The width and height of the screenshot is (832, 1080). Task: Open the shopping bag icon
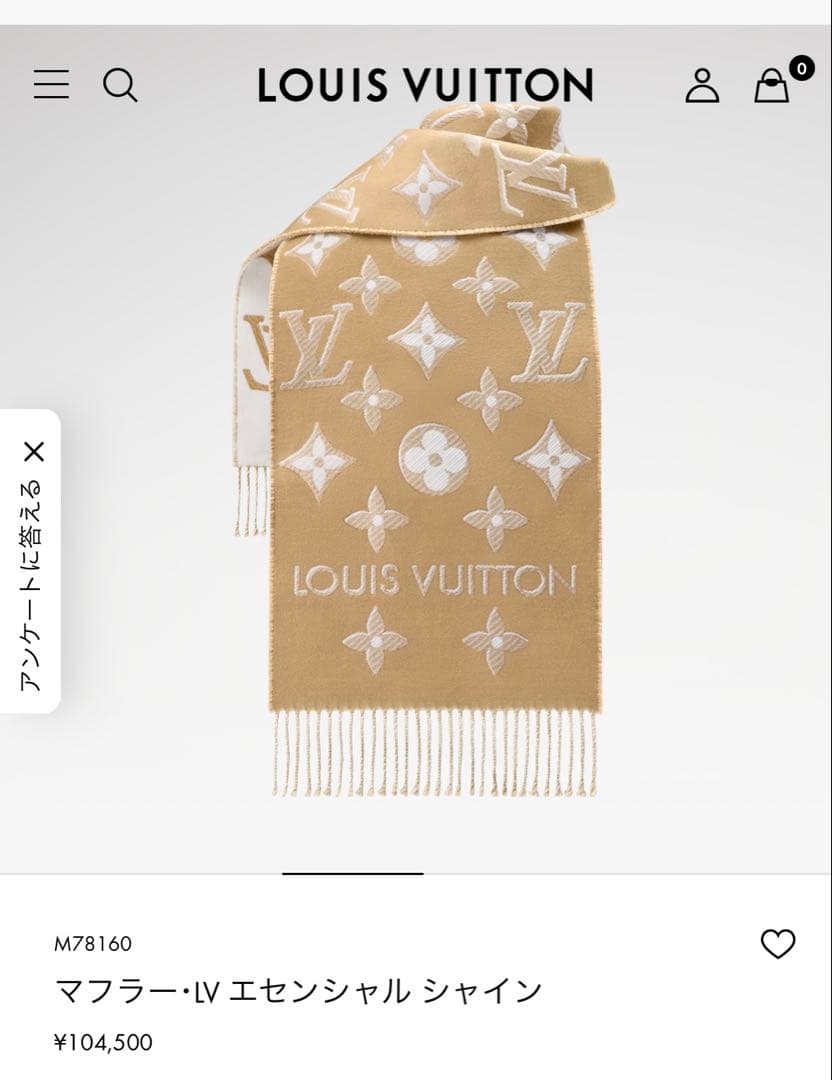770,88
